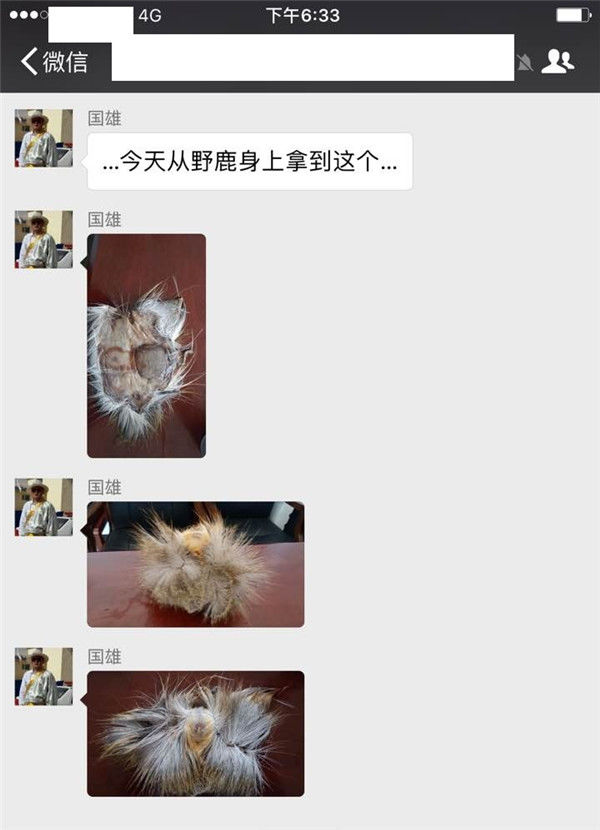
Task: Open 国雄's avatar beside the 野鹿 text message
Action: [44, 138]
